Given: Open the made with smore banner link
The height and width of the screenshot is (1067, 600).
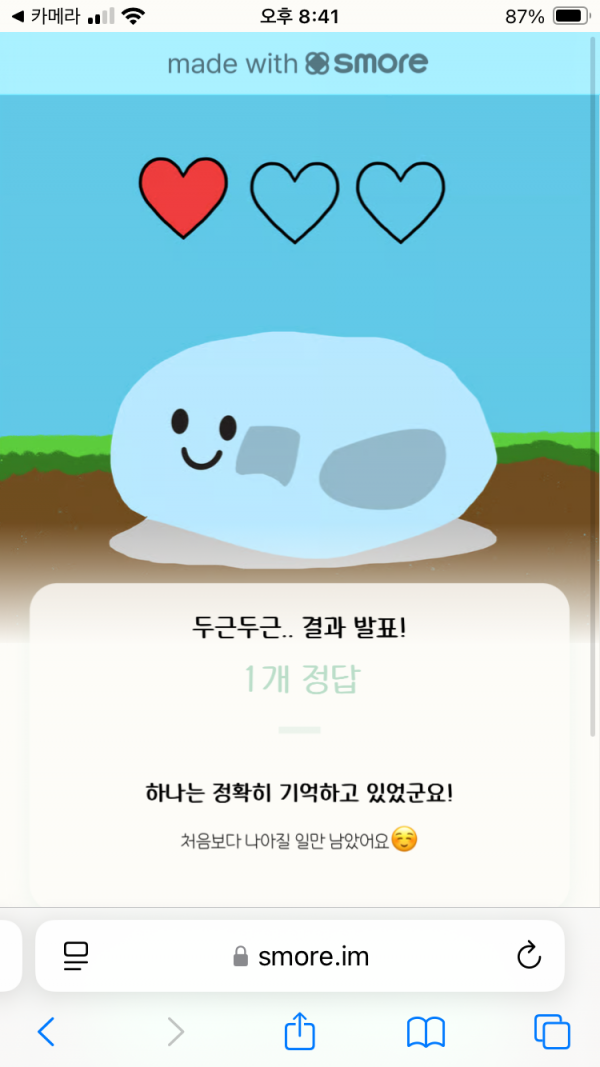Looking at the screenshot, I should pyautogui.click(x=298, y=64).
